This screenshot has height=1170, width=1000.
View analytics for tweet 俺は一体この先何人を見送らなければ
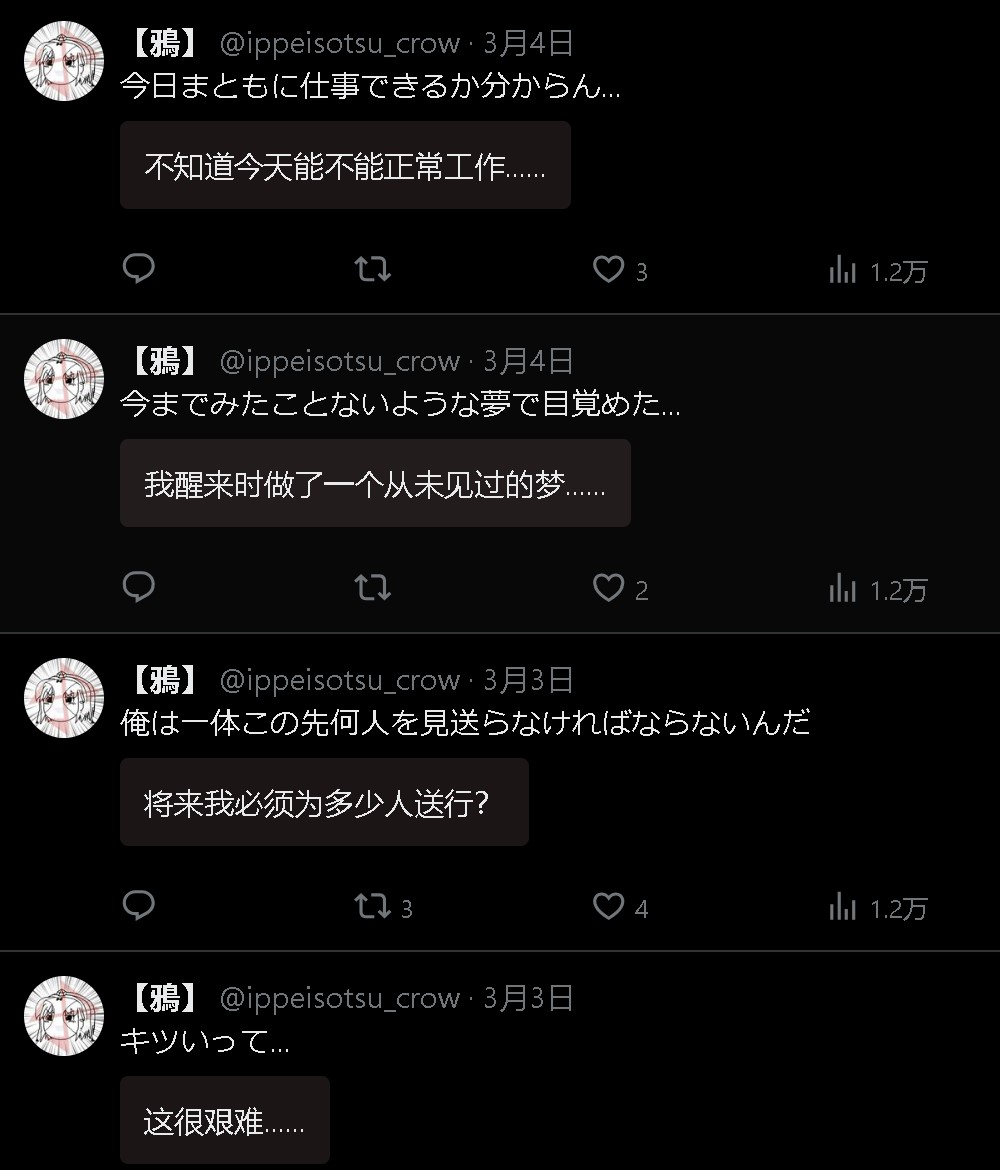point(843,906)
